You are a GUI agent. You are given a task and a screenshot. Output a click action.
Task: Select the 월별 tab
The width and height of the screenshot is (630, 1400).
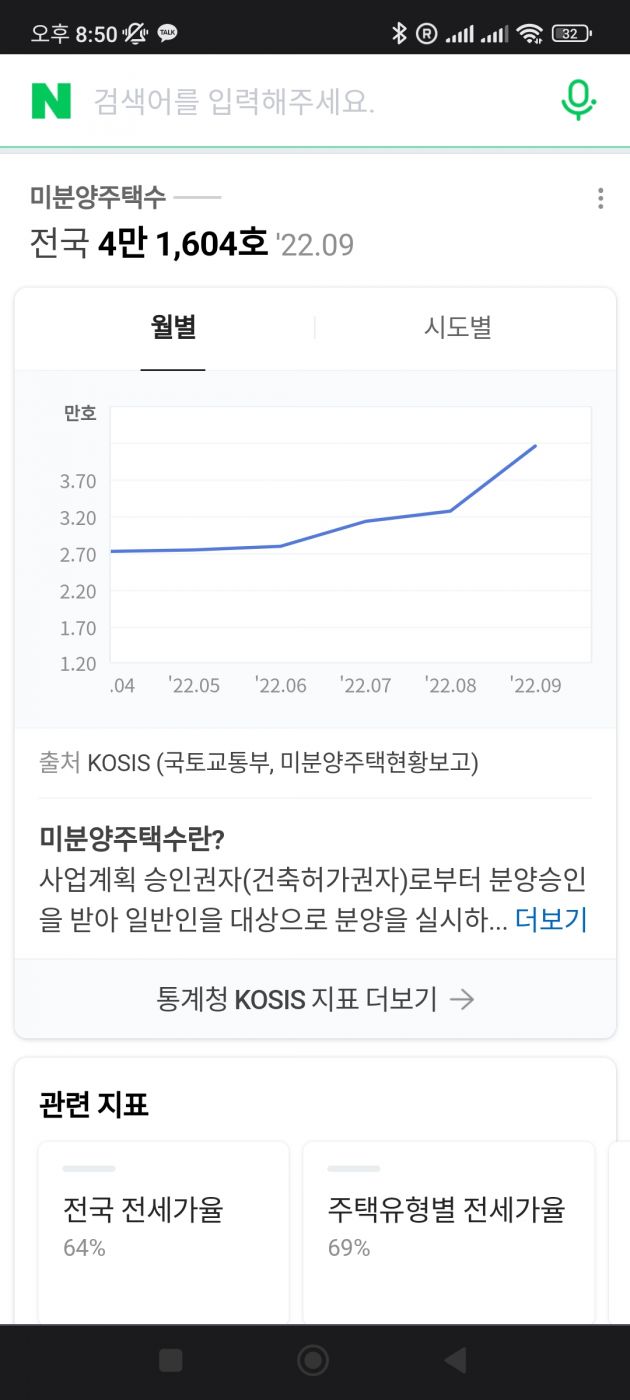tap(173, 328)
